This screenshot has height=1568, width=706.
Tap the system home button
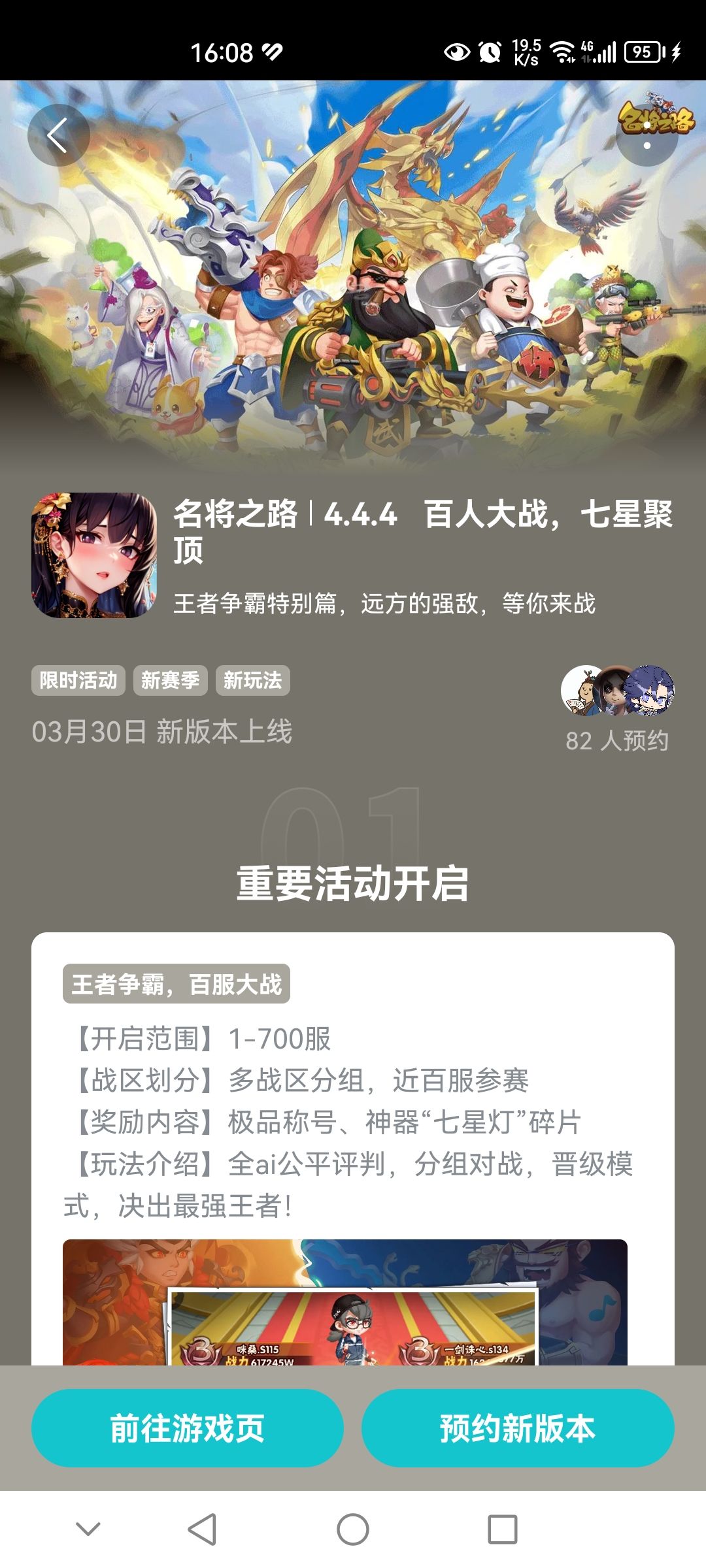pyautogui.click(x=353, y=1529)
